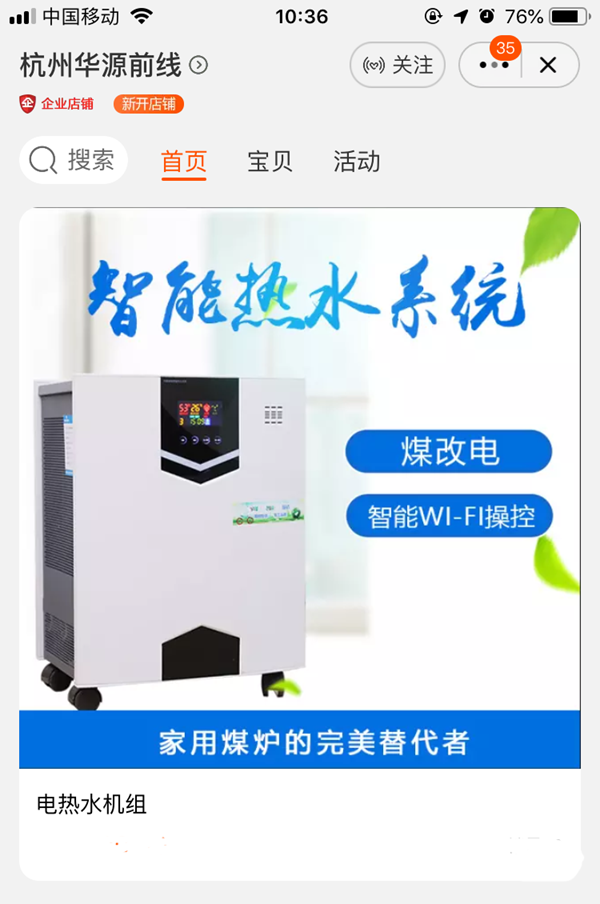Switch to the 宝贝 tab

pos(270,162)
